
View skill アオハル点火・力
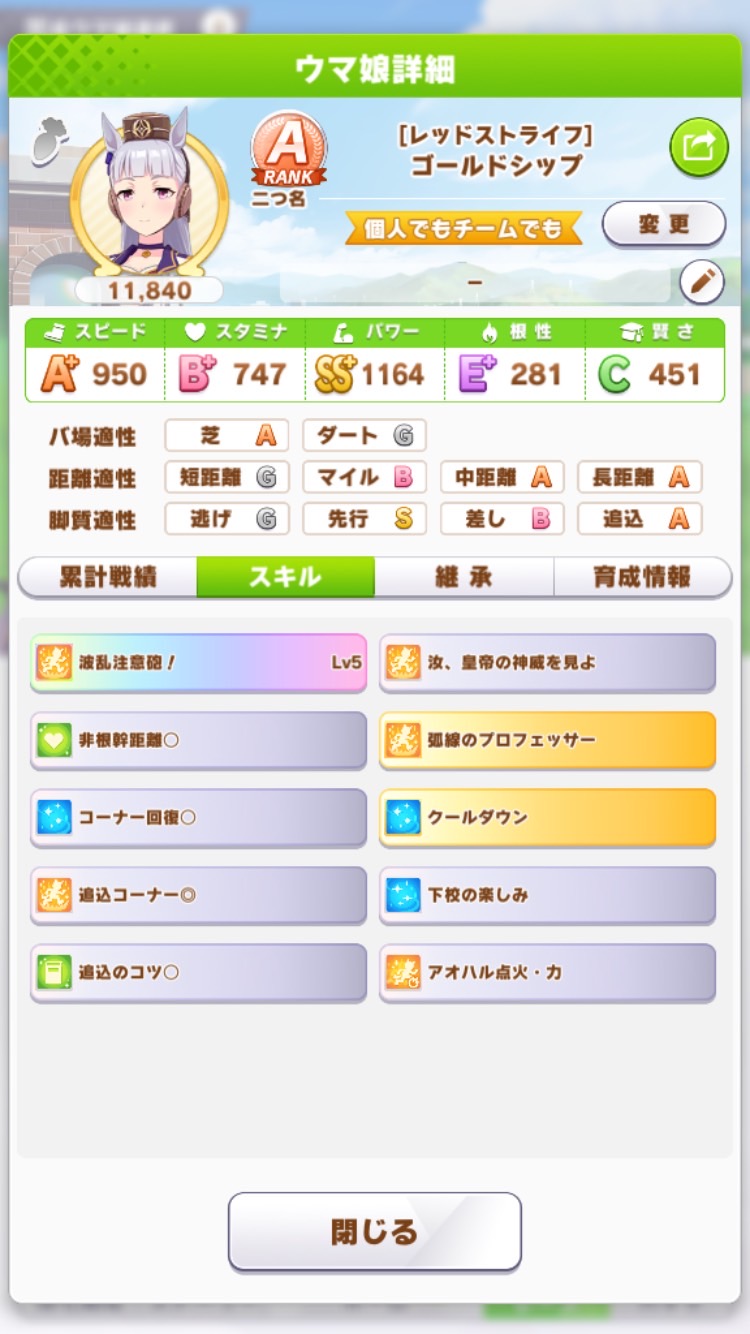click(x=548, y=972)
